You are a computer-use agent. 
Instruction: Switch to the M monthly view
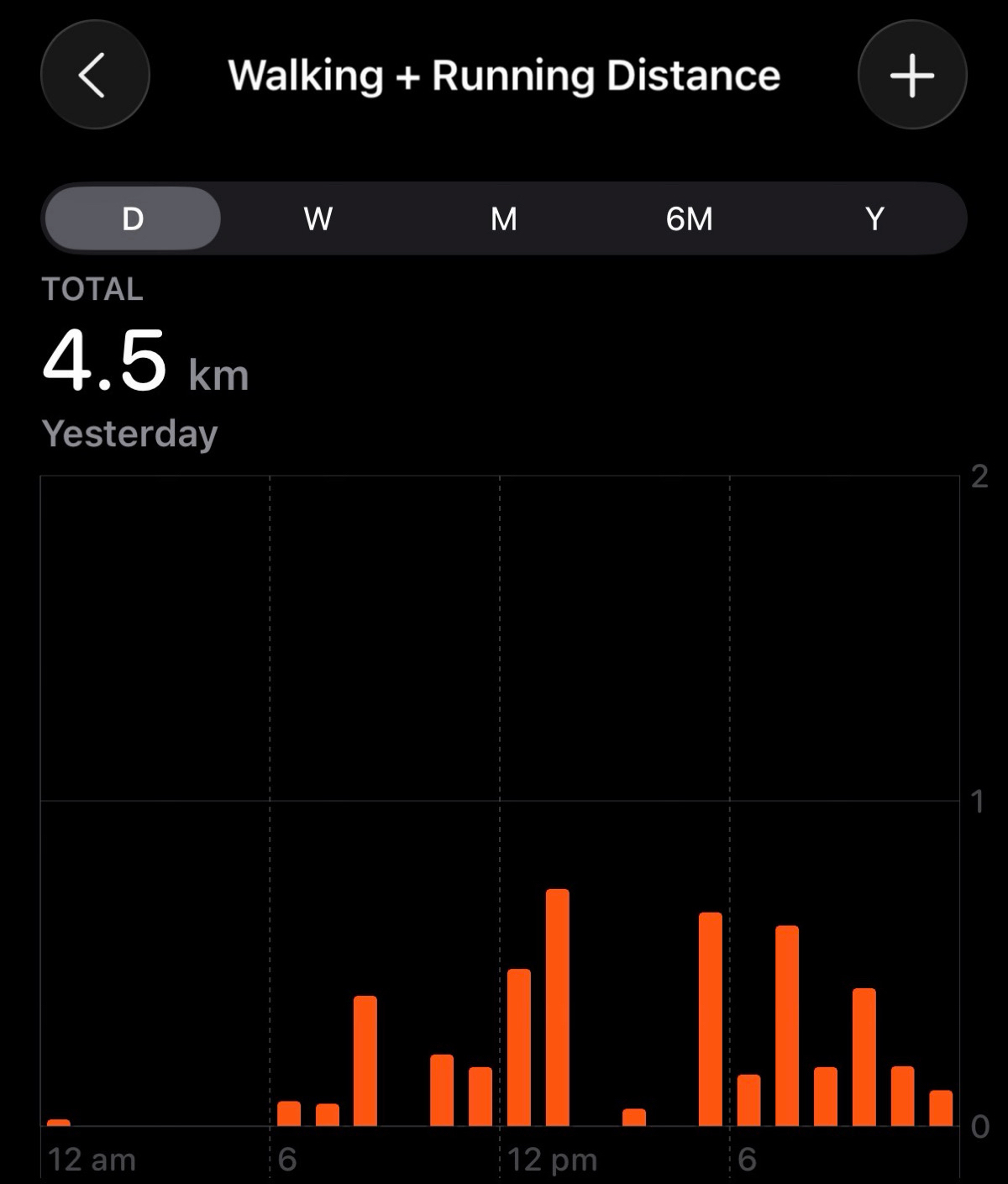click(504, 218)
